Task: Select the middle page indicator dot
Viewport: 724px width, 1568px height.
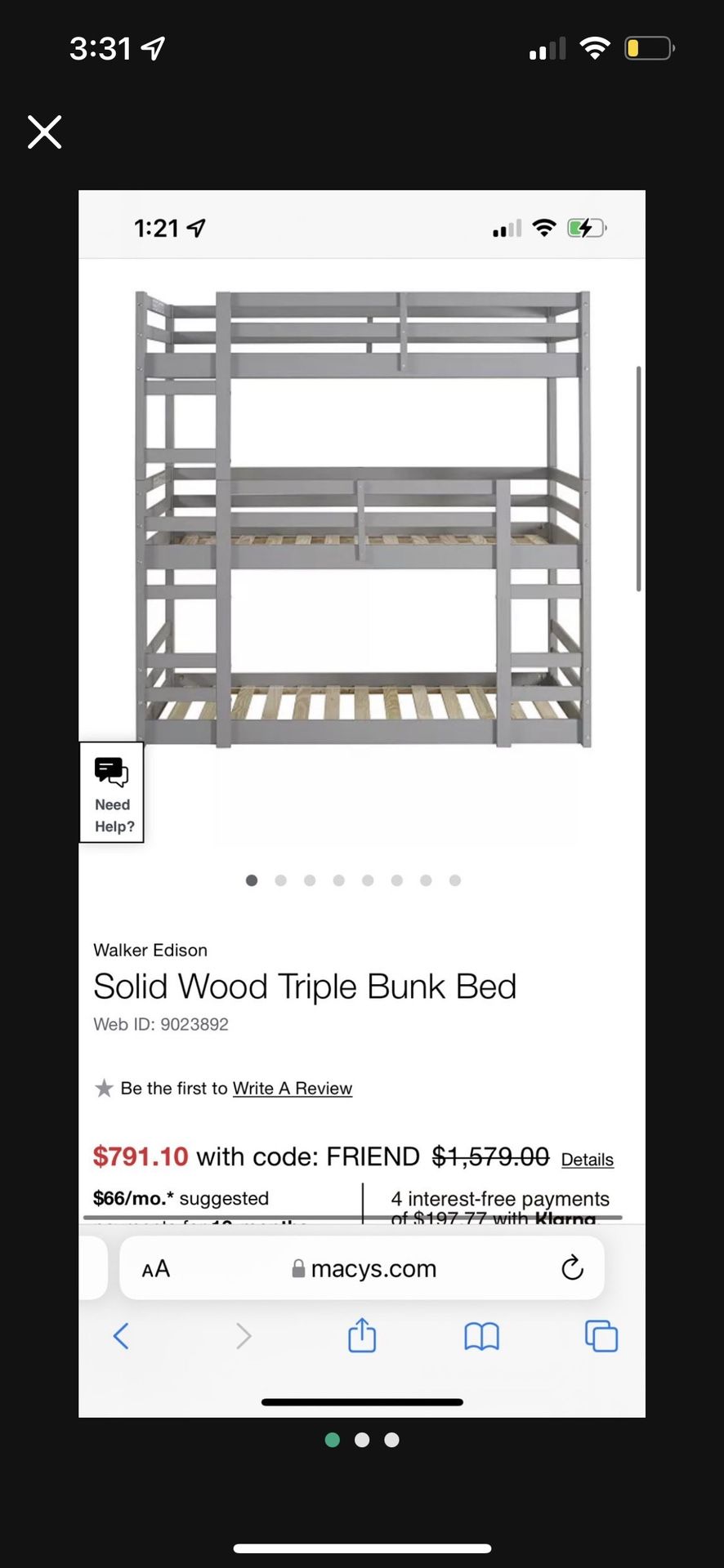Action: click(362, 1440)
